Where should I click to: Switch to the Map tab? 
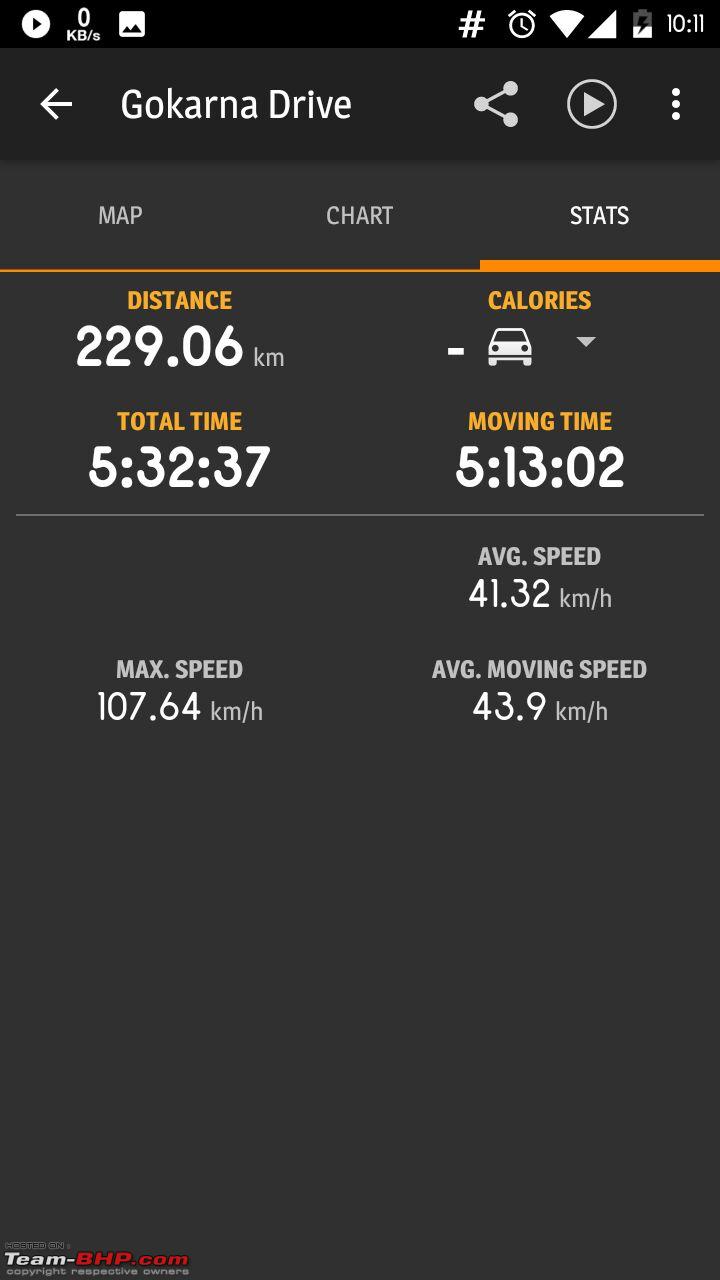120,215
